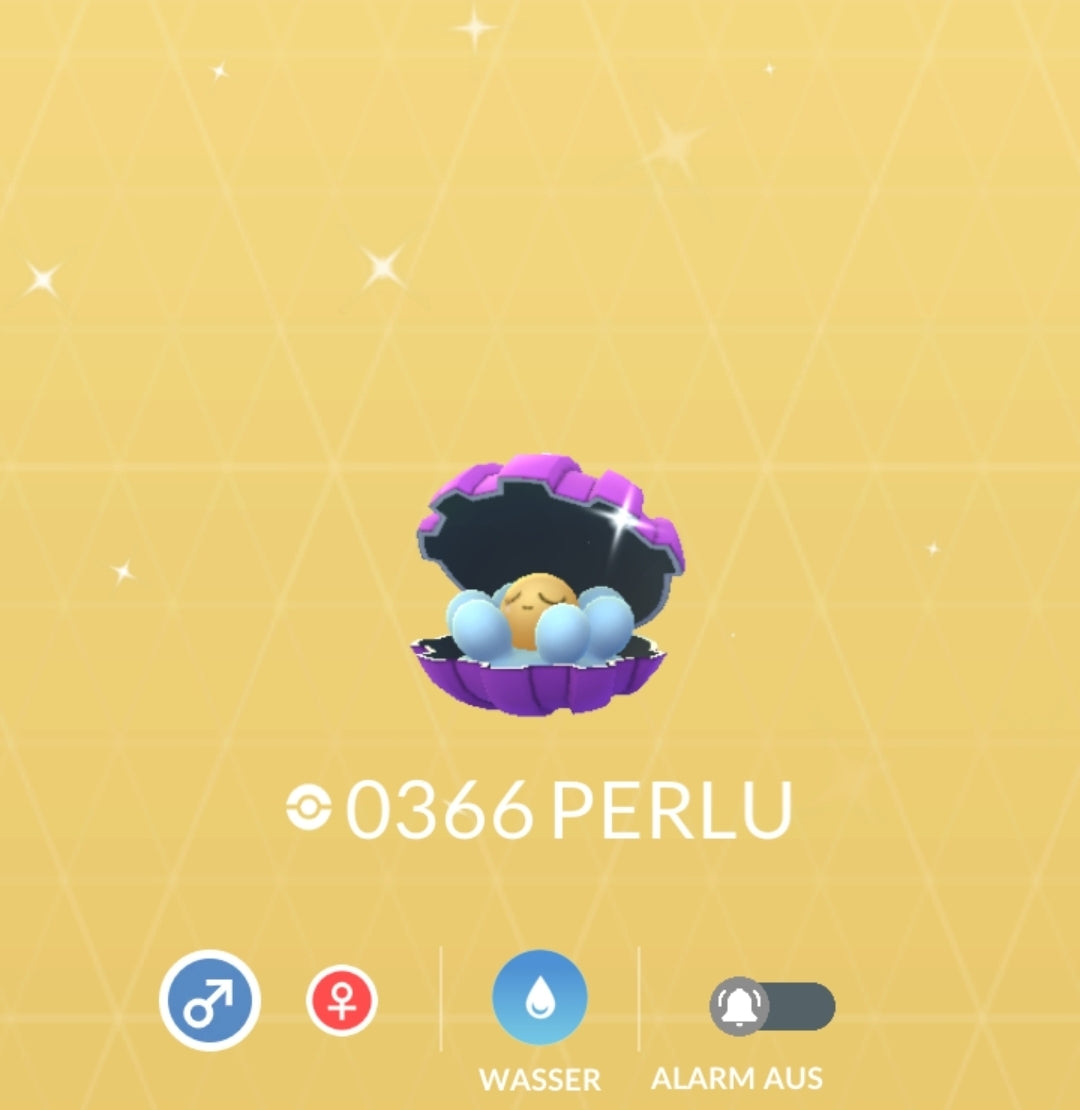The image size is (1080, 1110).
Task: Click the WASSER type label text
Action: click(541, 1079)
